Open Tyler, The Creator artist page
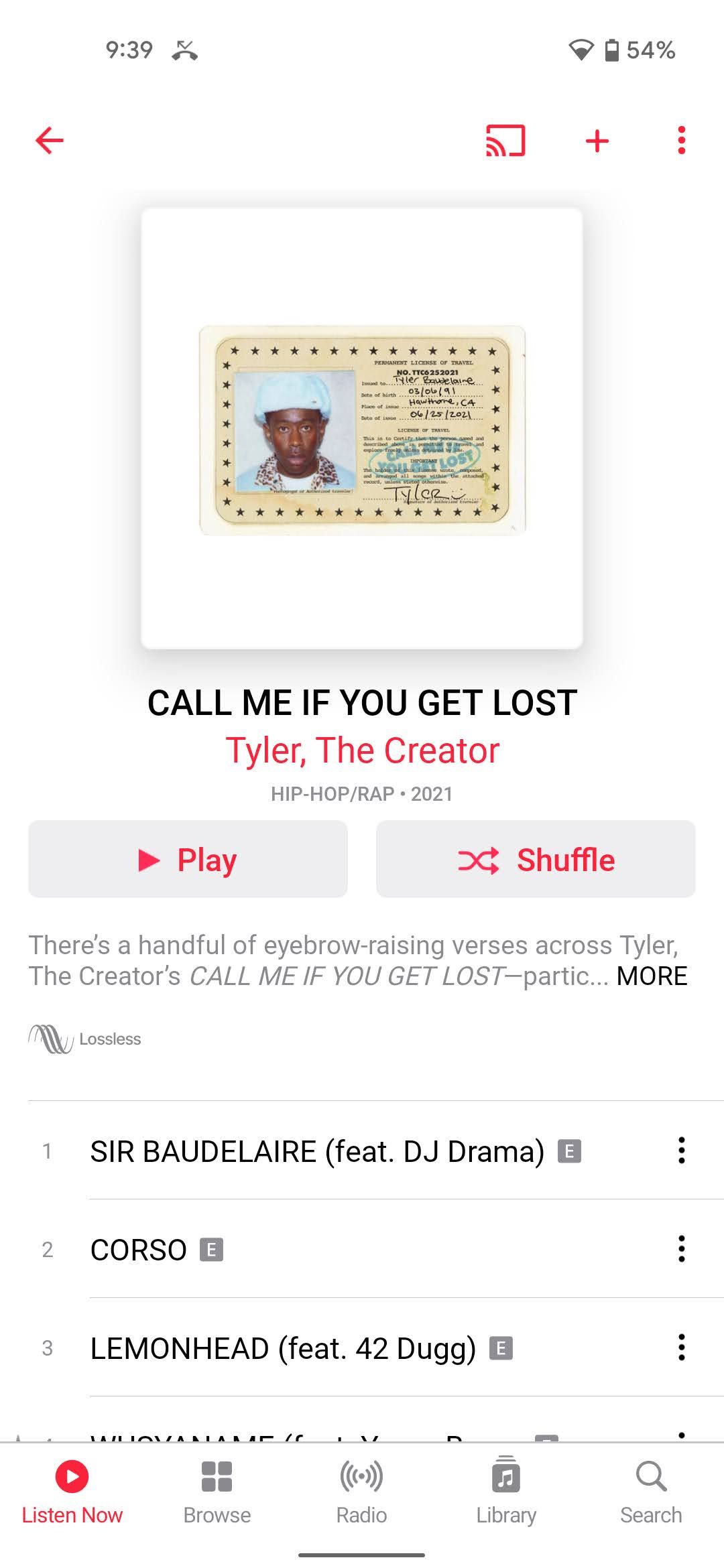The height and width of the screenshot is (1568, 724). pos(362,749)
